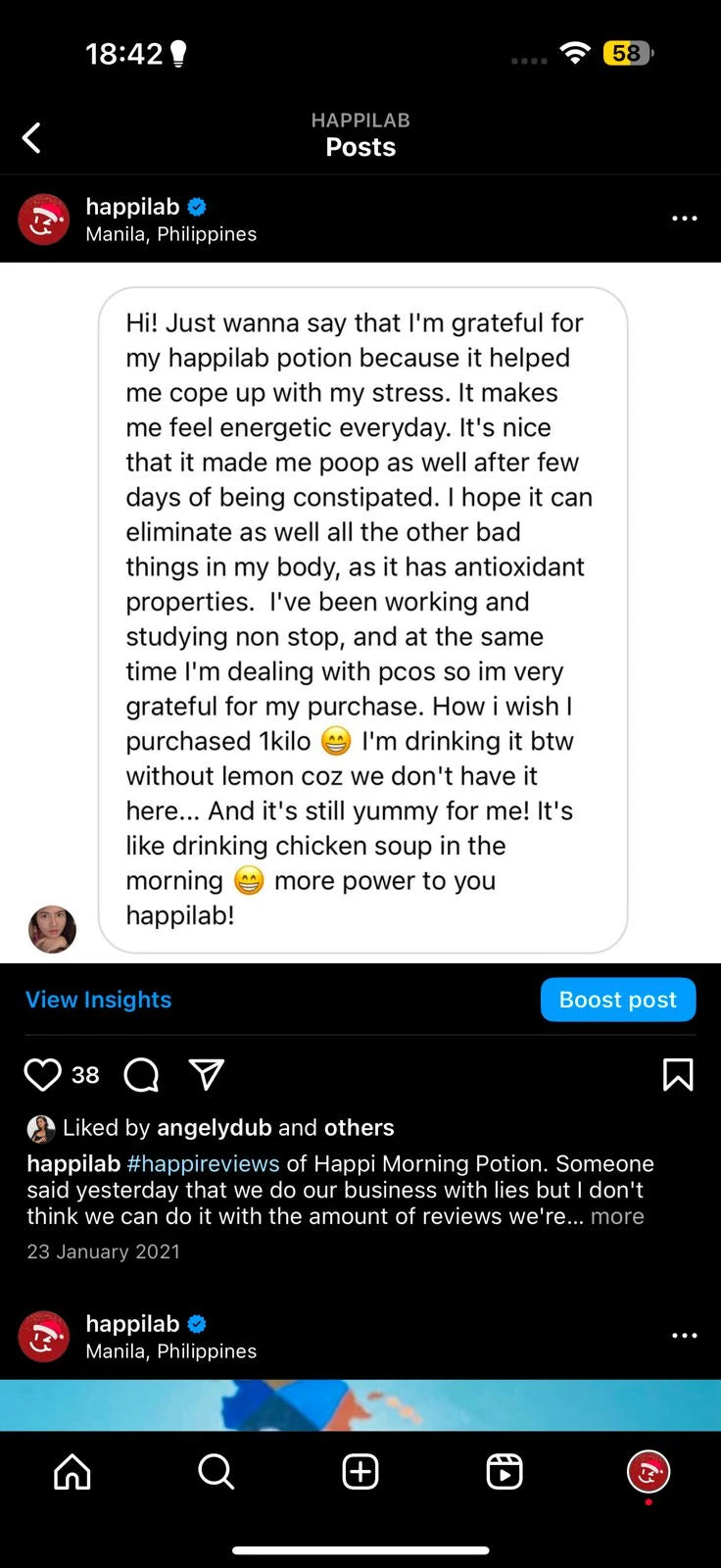721x1568 pixels.
Task: Create a new post with plus icon
Action: point(360,1471)
